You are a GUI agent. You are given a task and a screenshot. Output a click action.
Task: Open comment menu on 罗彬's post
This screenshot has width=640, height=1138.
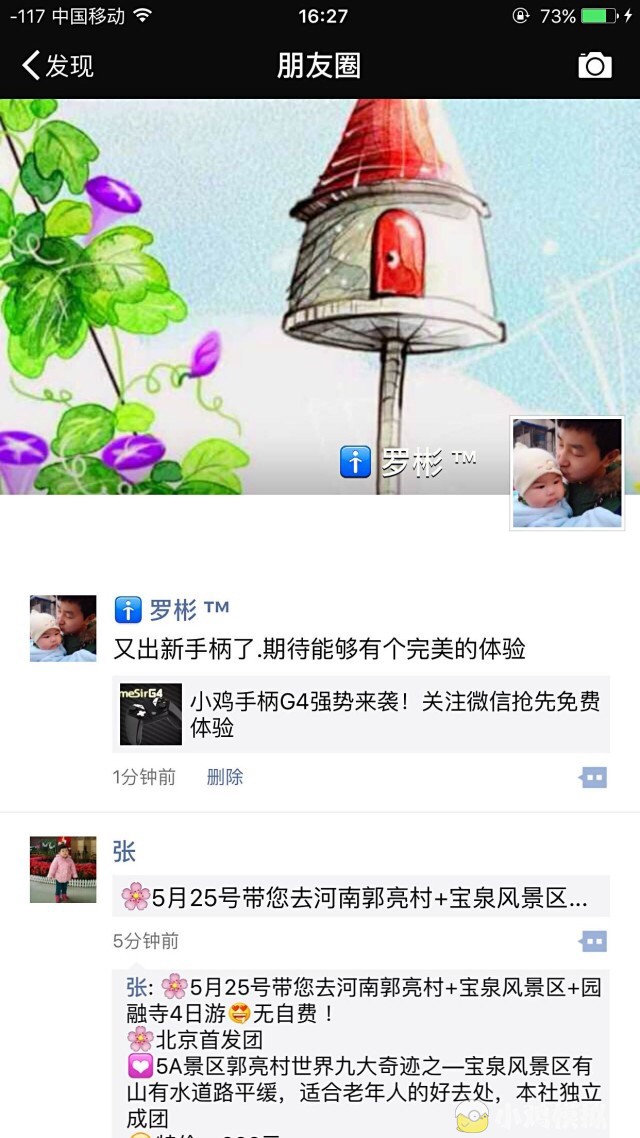pos(593,777)
